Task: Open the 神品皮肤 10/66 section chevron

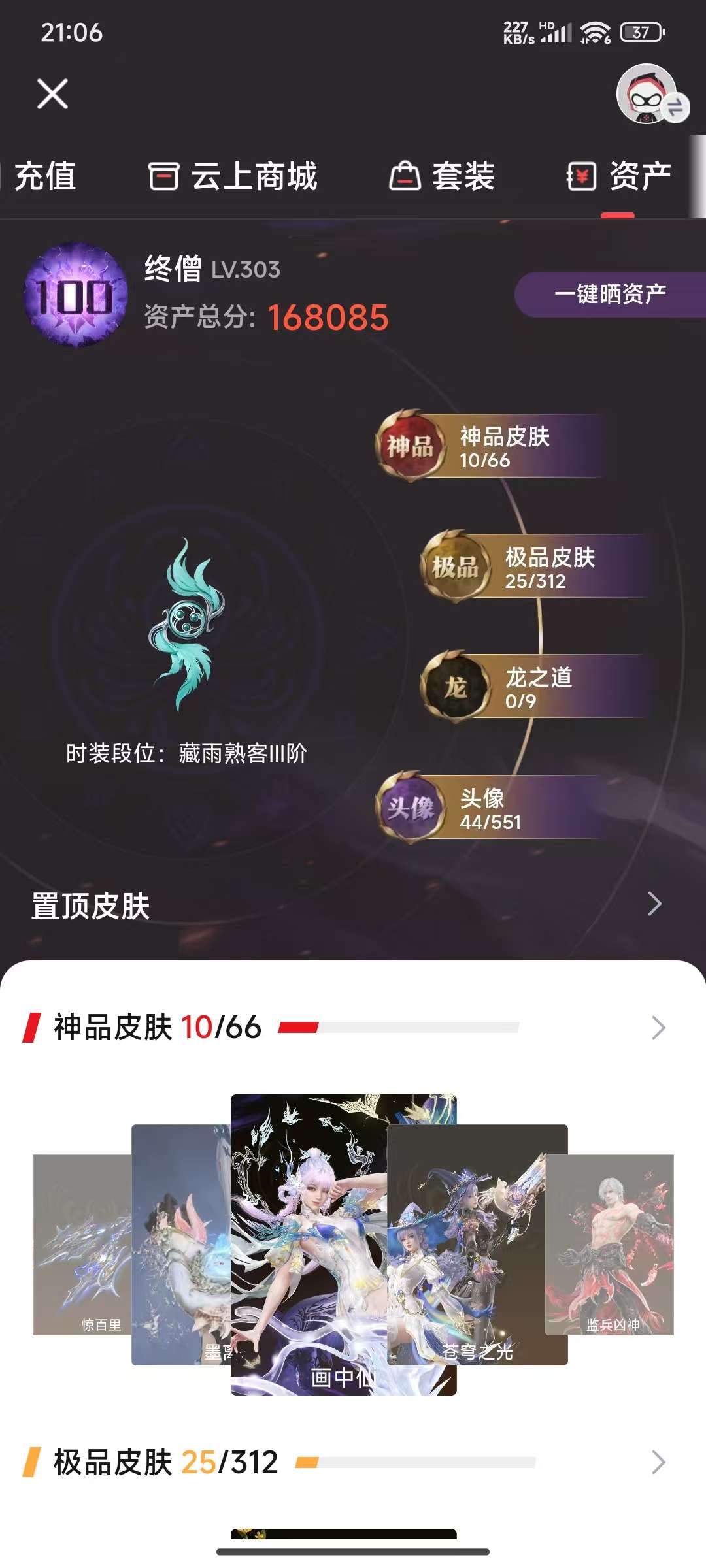Action: click(658, 1028)
